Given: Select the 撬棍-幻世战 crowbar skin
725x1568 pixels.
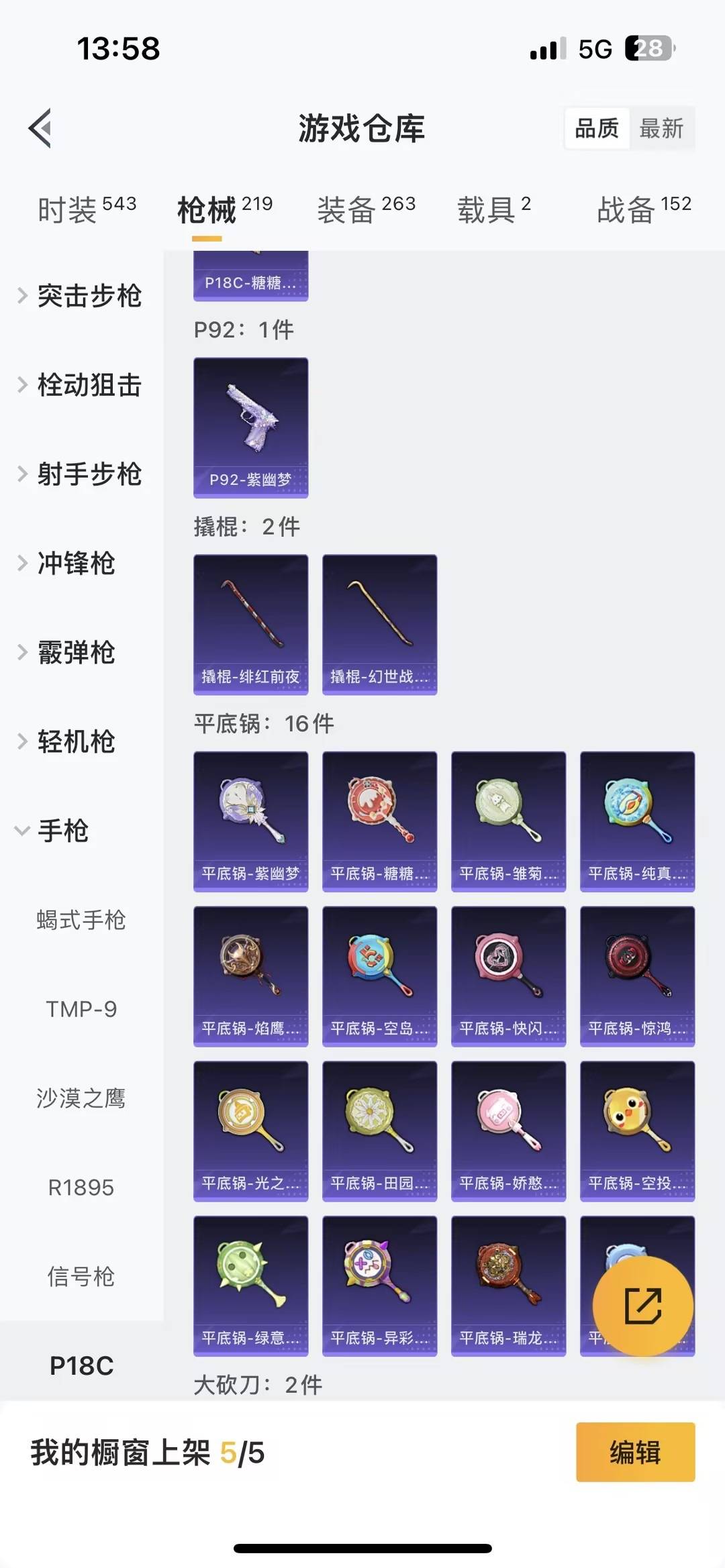Looking at the screenshot, I should (379, 623).
